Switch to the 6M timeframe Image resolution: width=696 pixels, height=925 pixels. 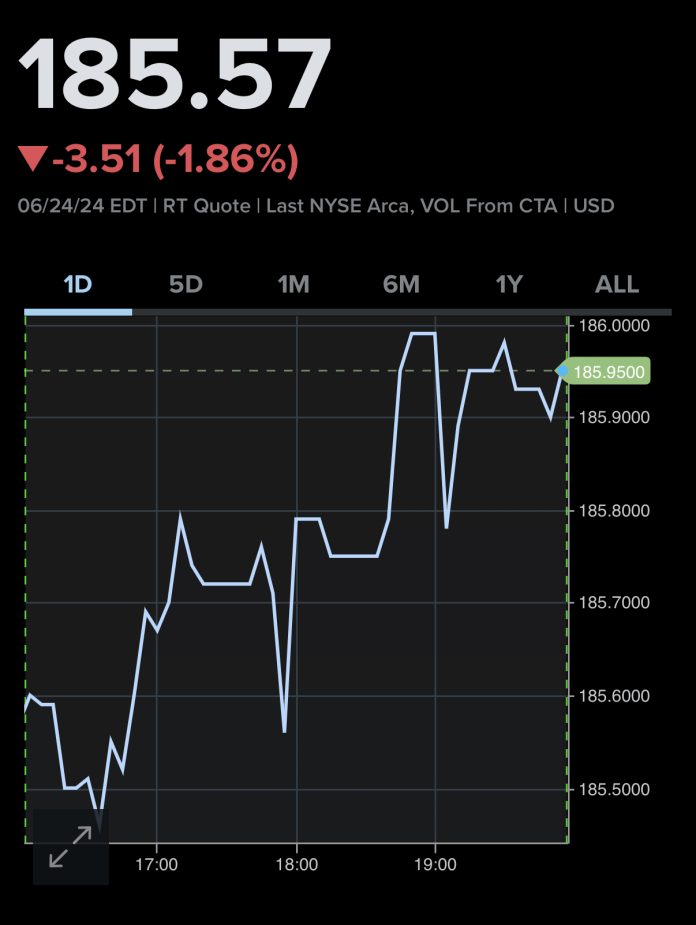[401, 285]
